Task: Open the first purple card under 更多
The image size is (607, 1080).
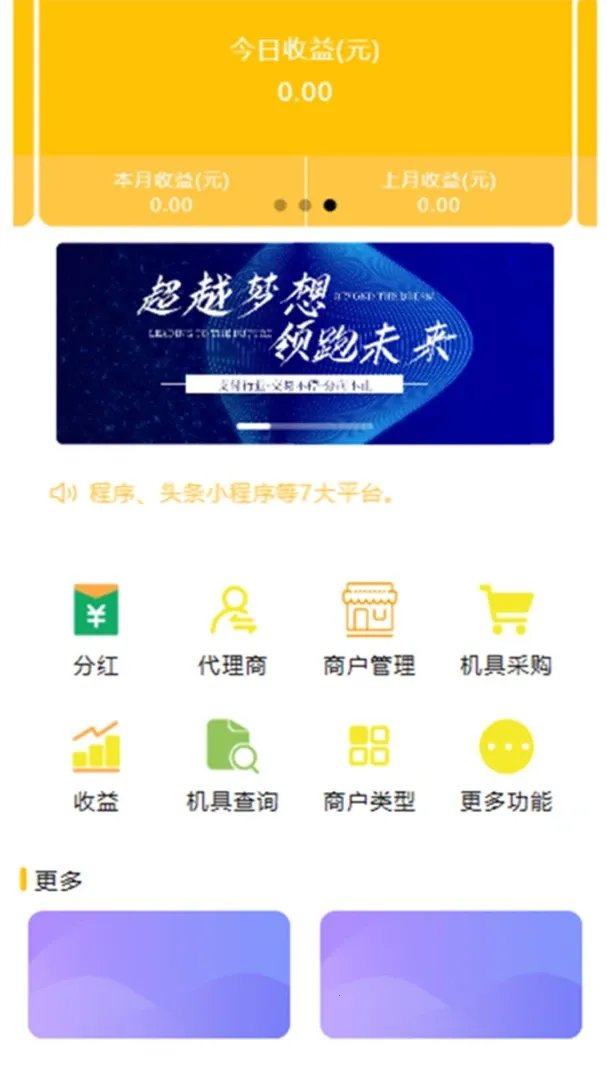Action: (x=158, y=974)
